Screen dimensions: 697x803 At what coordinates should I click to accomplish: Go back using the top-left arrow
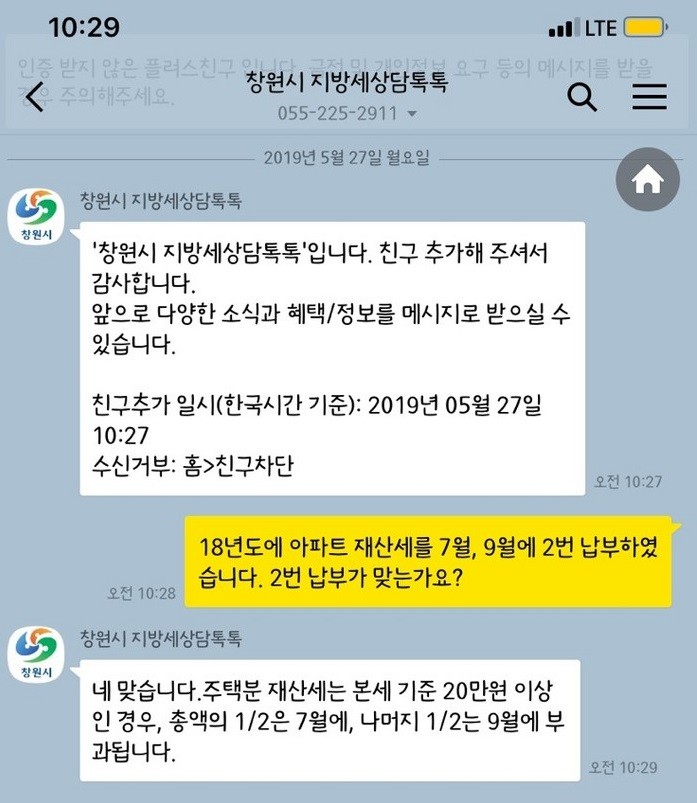point(36,97)
